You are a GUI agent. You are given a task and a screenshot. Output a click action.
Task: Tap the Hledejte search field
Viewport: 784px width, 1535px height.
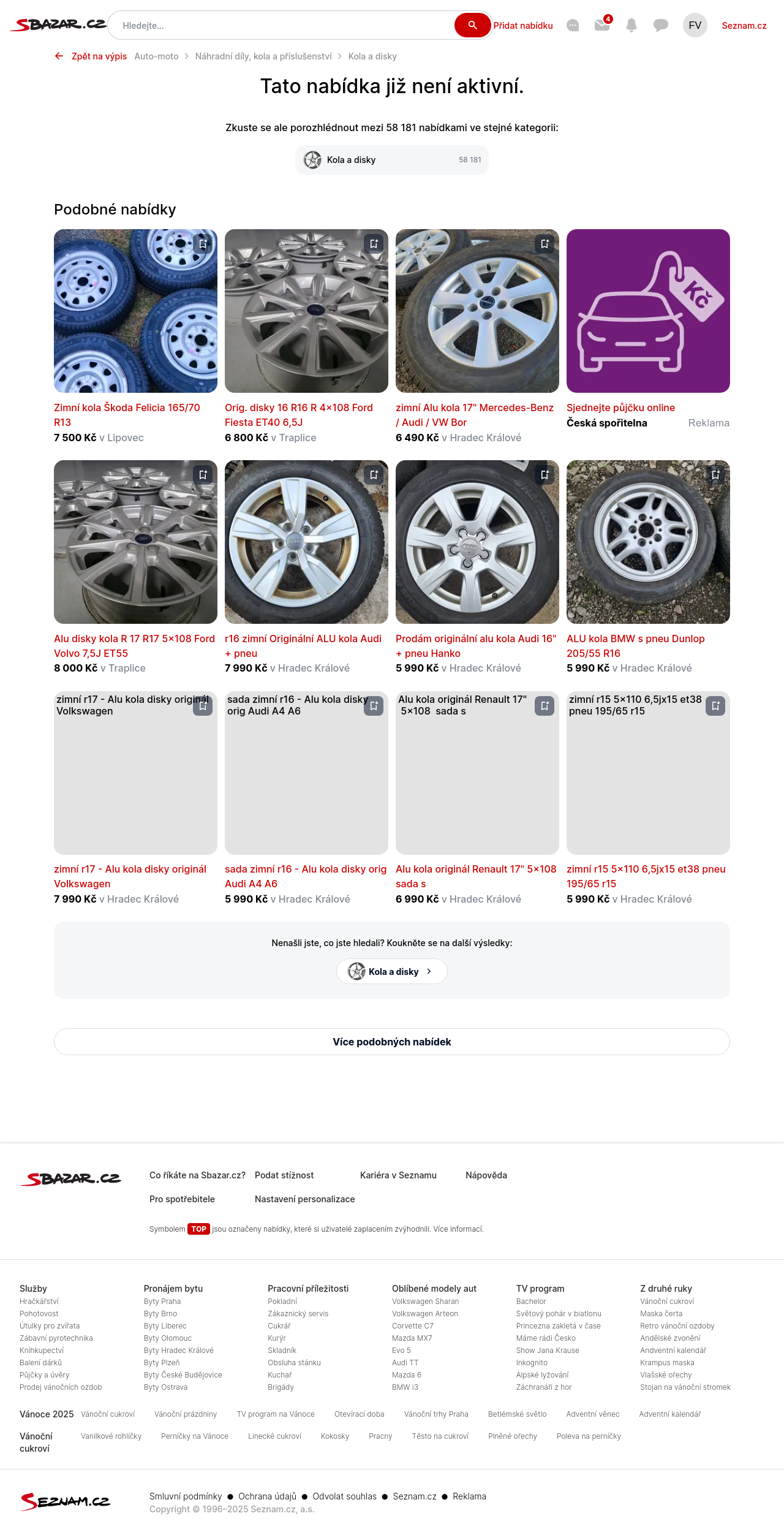pos(282,26)
